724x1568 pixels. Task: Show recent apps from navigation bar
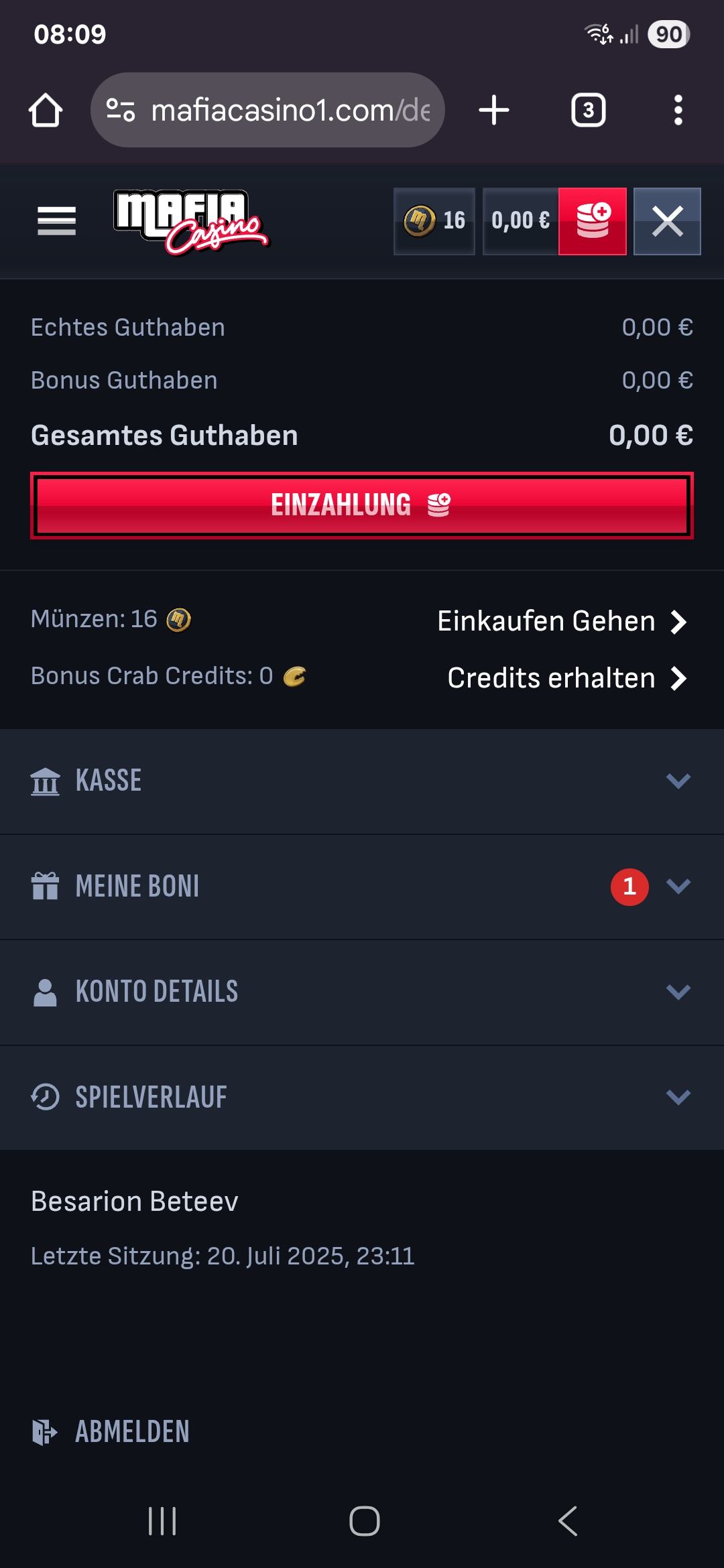(x=162, y=1521)
